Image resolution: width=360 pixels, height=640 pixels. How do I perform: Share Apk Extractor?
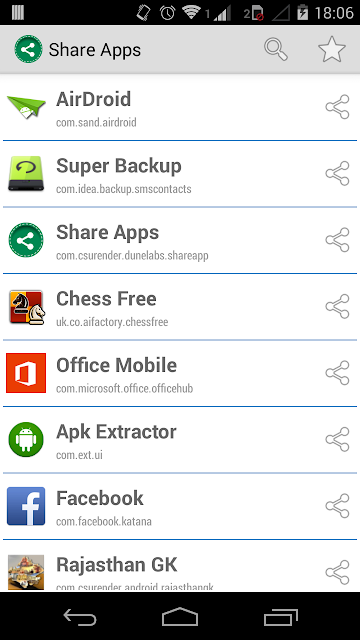(x=338, y=440)
